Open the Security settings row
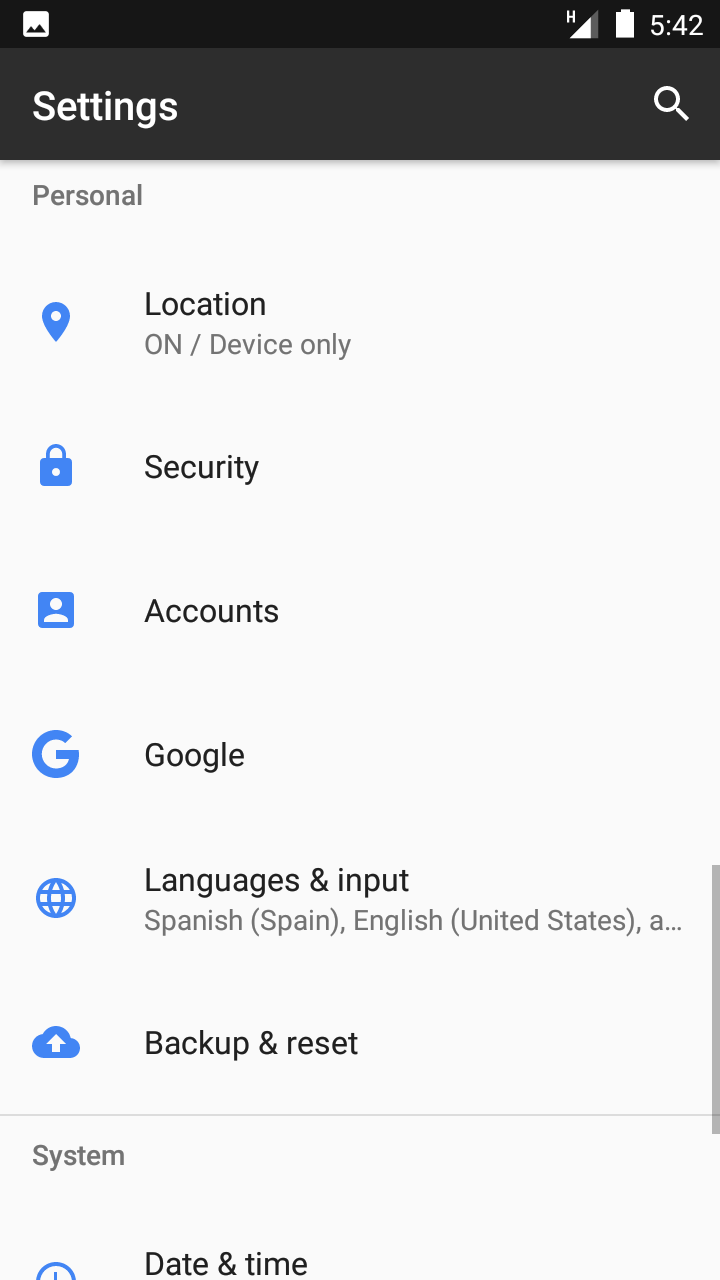This screenshot has height=1280, width=720. coord(360,467)
